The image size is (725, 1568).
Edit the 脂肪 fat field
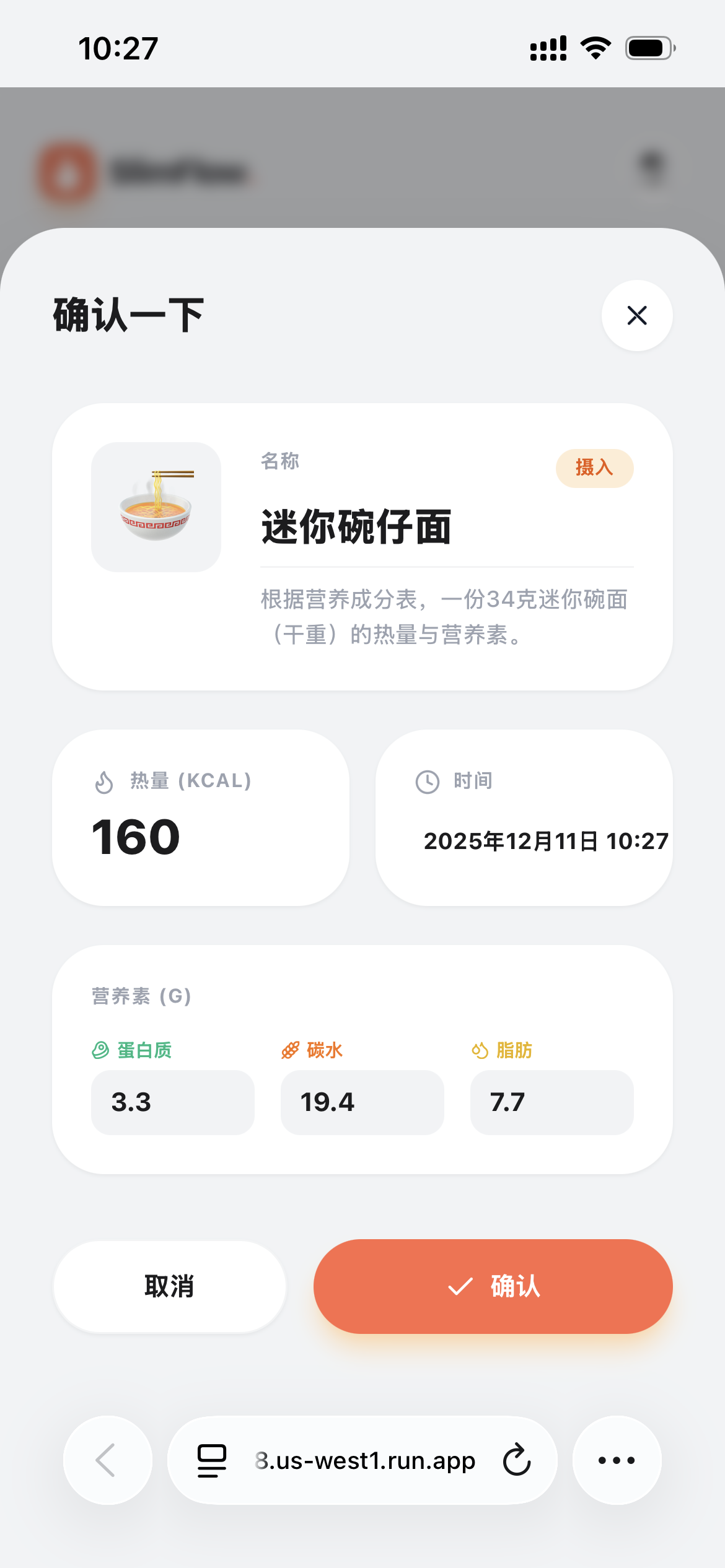click(x=551, y=1102)
